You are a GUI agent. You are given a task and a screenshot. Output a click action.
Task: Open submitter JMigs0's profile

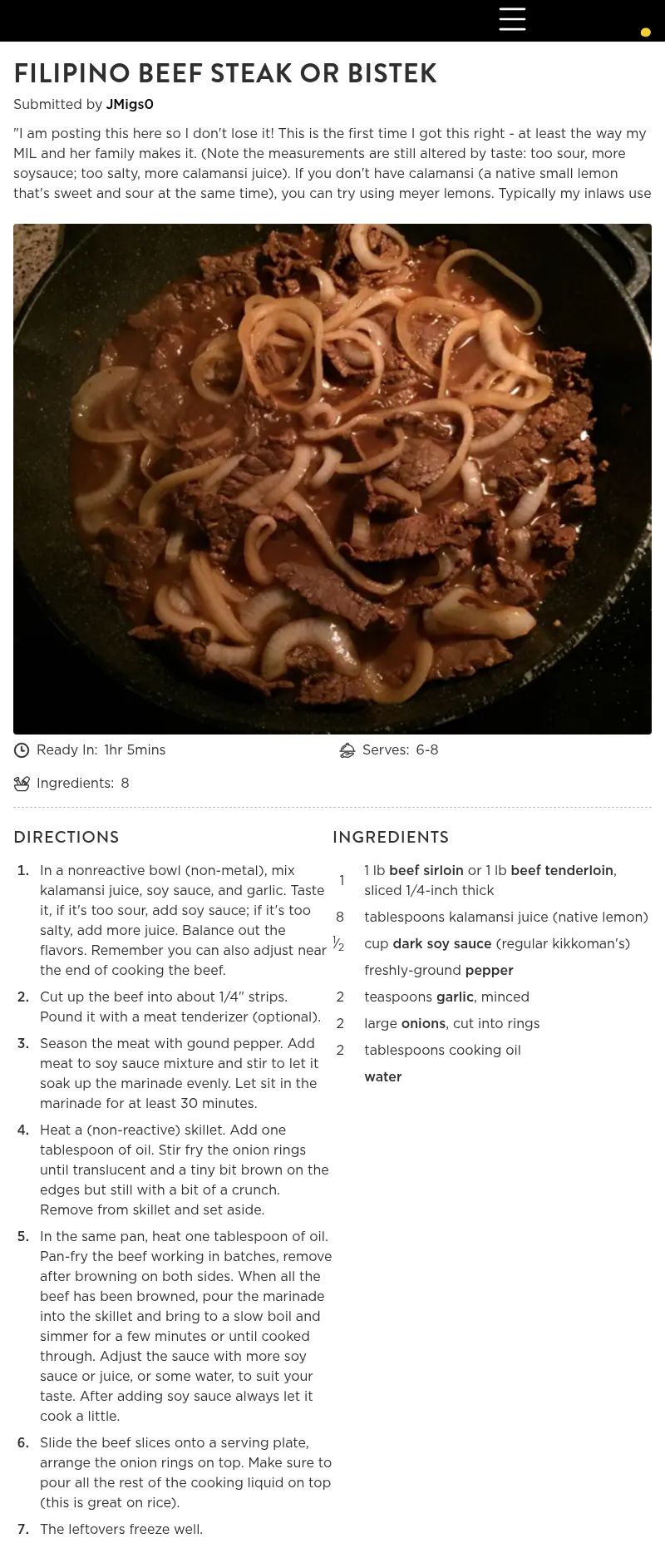[130, 105]
